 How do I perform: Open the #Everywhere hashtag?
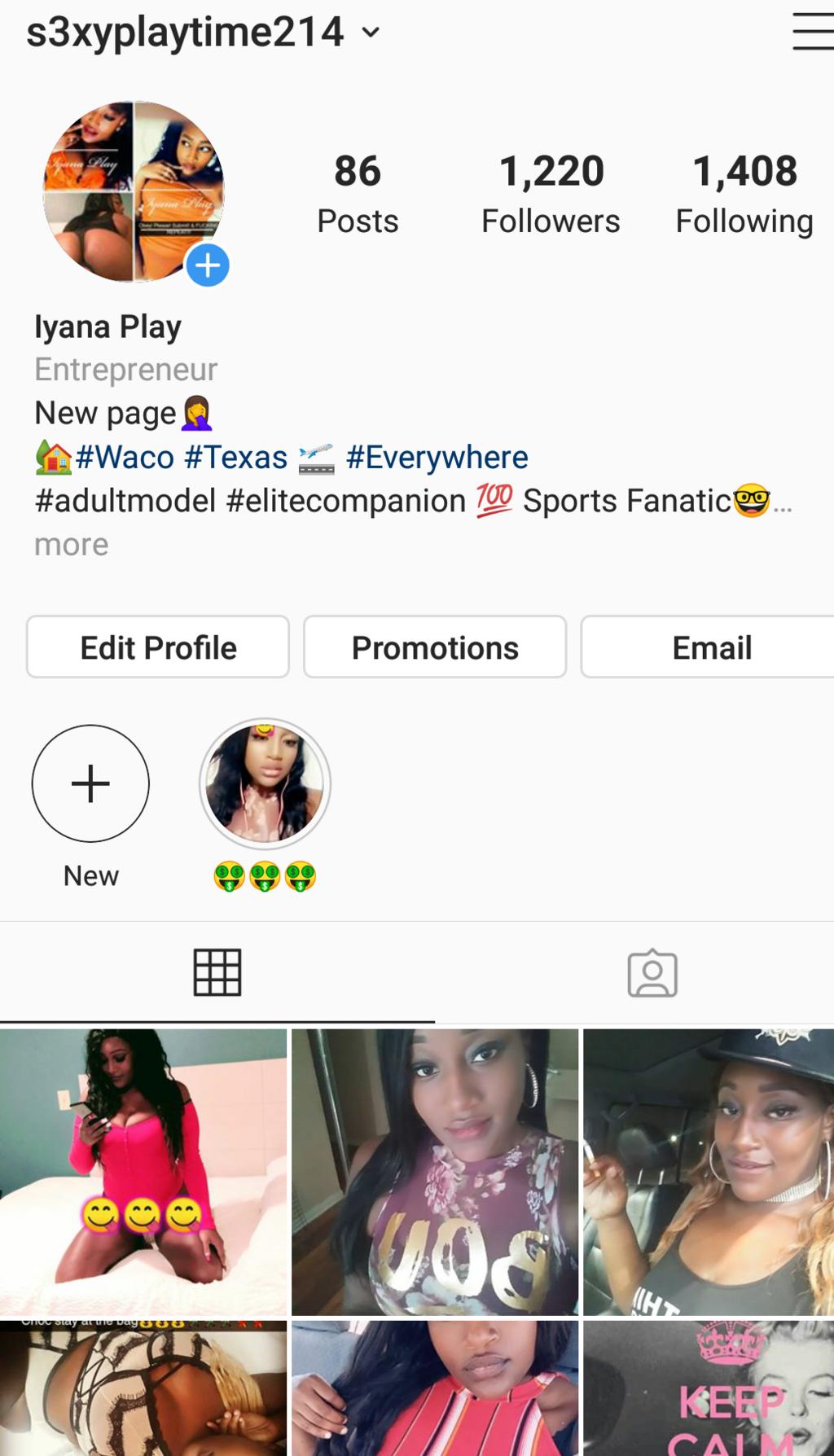pyautogui.click(x=437, y=458)
